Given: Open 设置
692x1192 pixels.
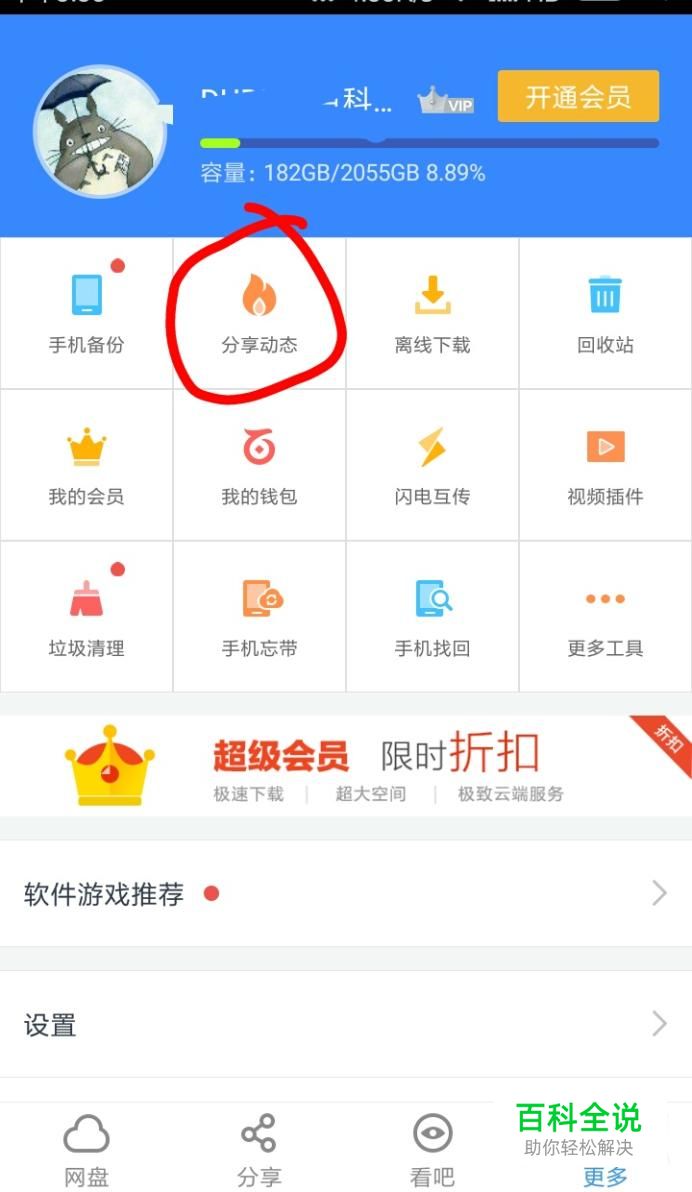Looking at the screenshot, I should click(x=346, y=1024).
